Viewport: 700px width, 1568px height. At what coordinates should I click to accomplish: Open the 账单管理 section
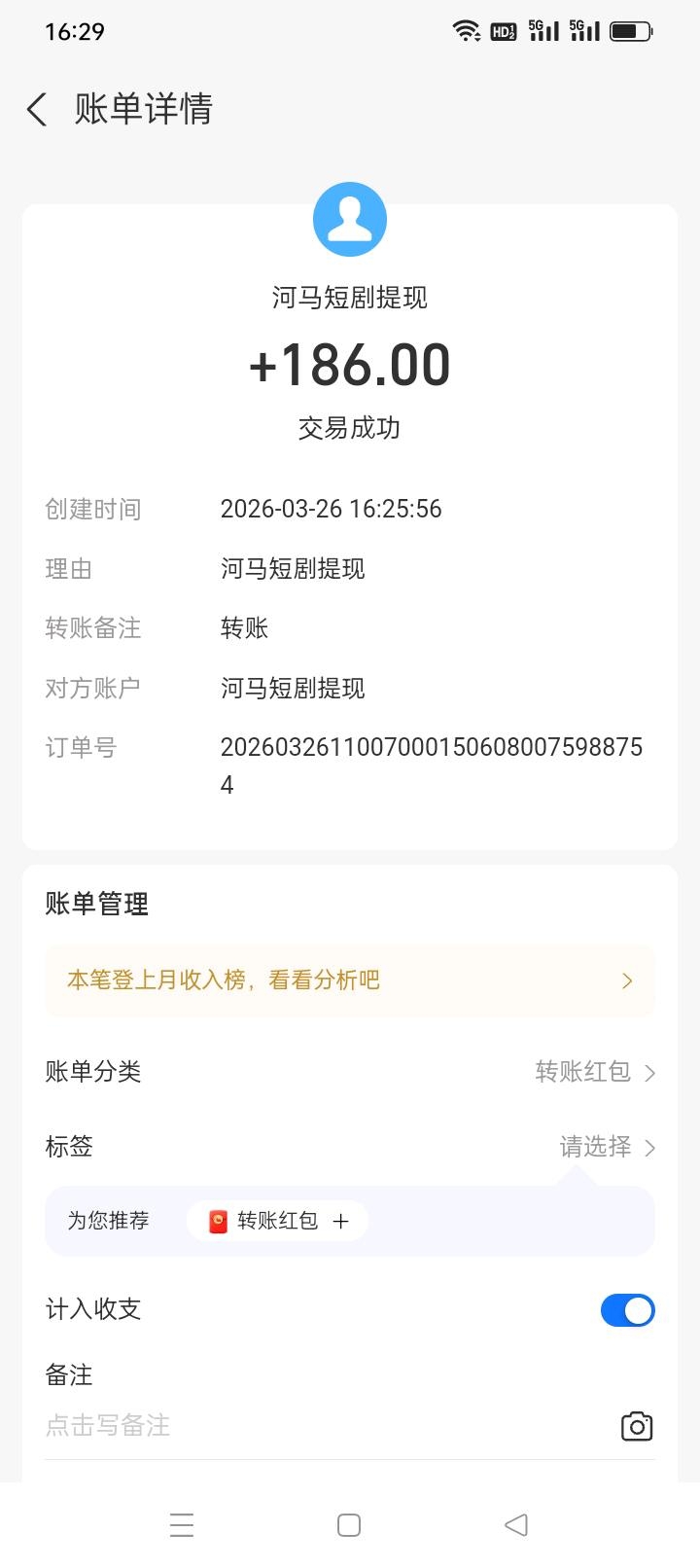[95, 904]
